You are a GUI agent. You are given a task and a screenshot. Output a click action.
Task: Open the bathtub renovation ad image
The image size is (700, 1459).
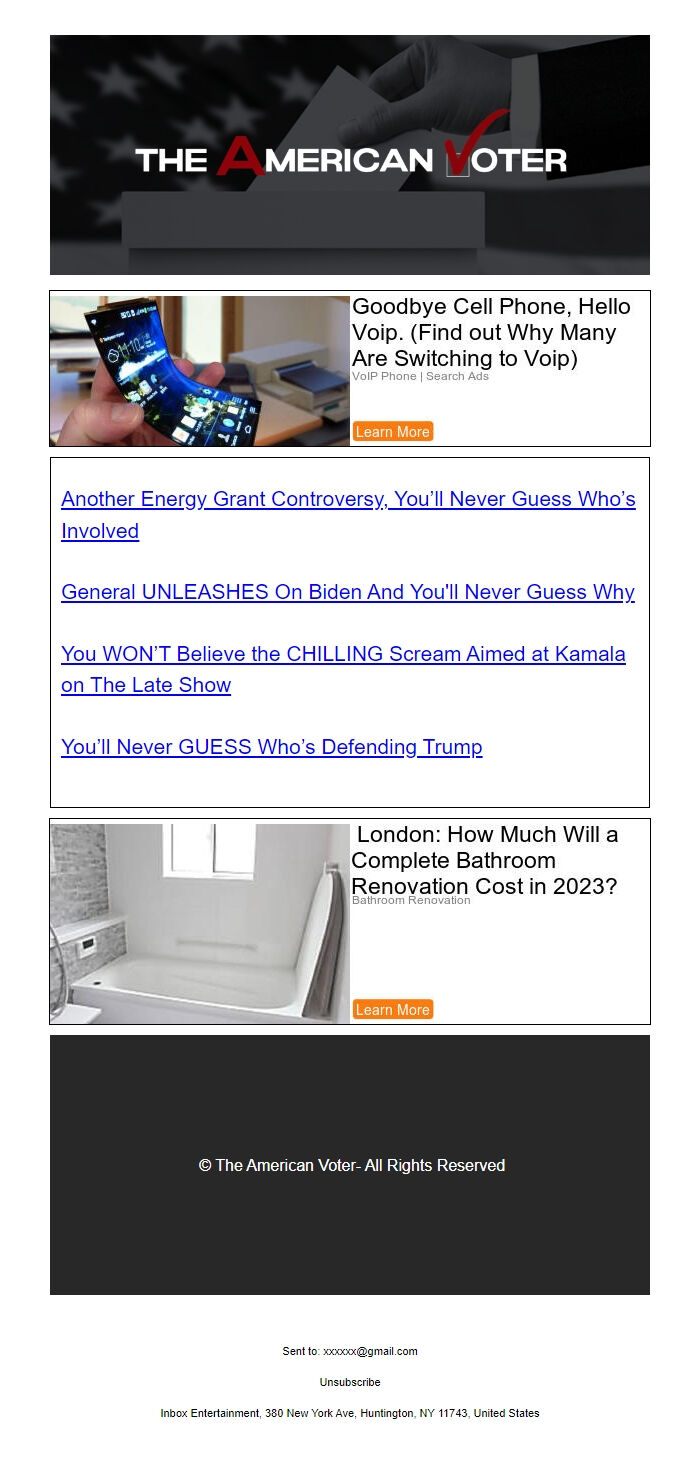(200, 923)
